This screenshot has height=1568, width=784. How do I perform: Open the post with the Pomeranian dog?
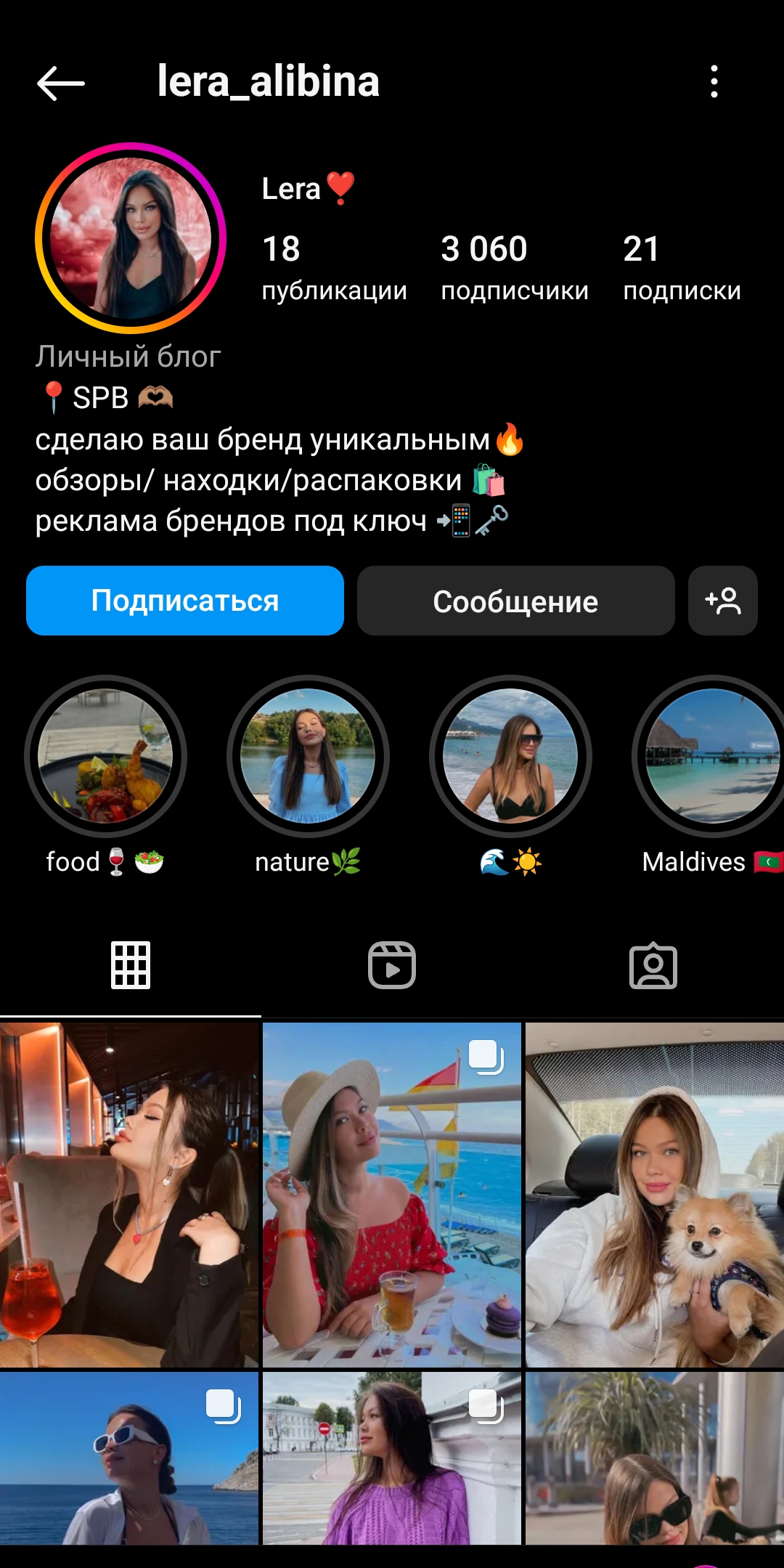pos(653,1191)
